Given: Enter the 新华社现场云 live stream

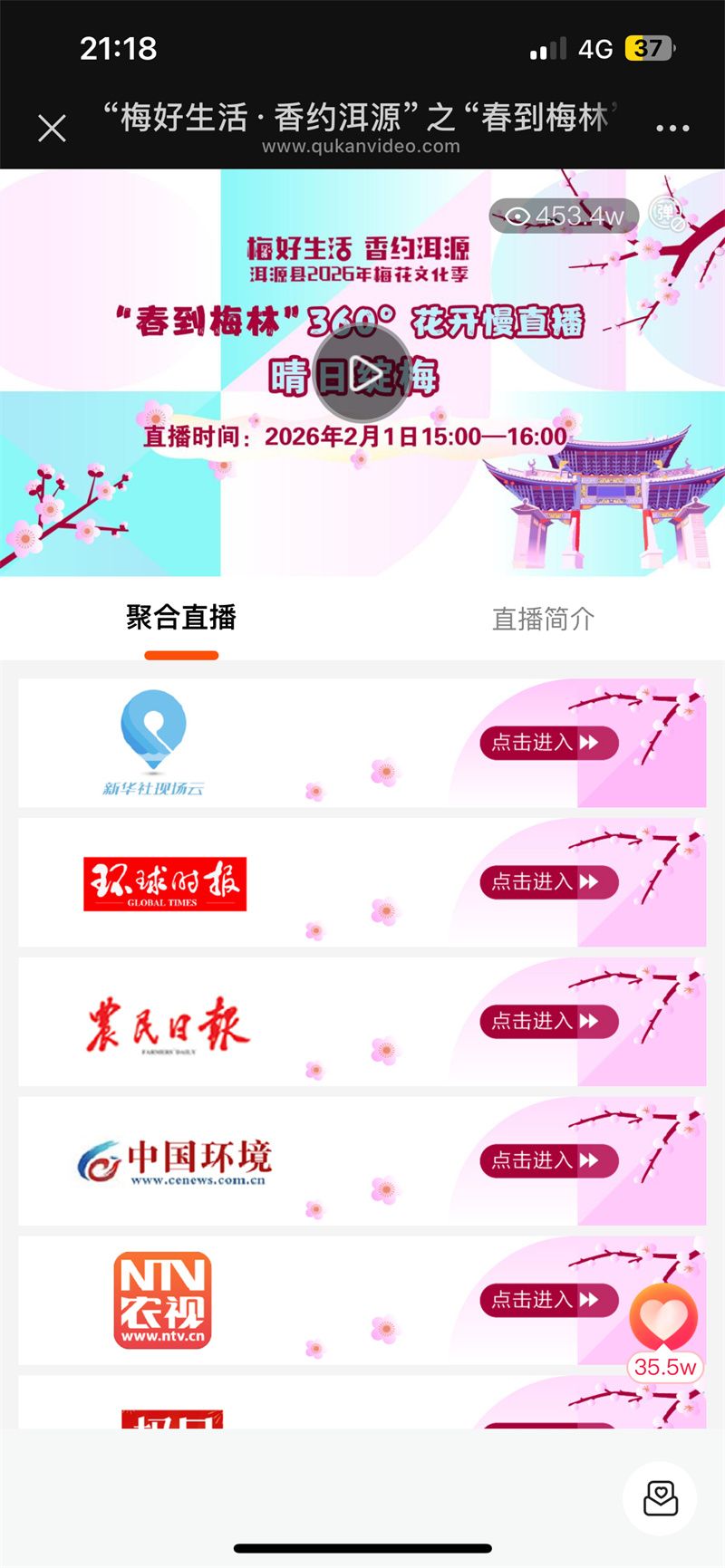Looking at the screenshot, I should pos(548,743).
